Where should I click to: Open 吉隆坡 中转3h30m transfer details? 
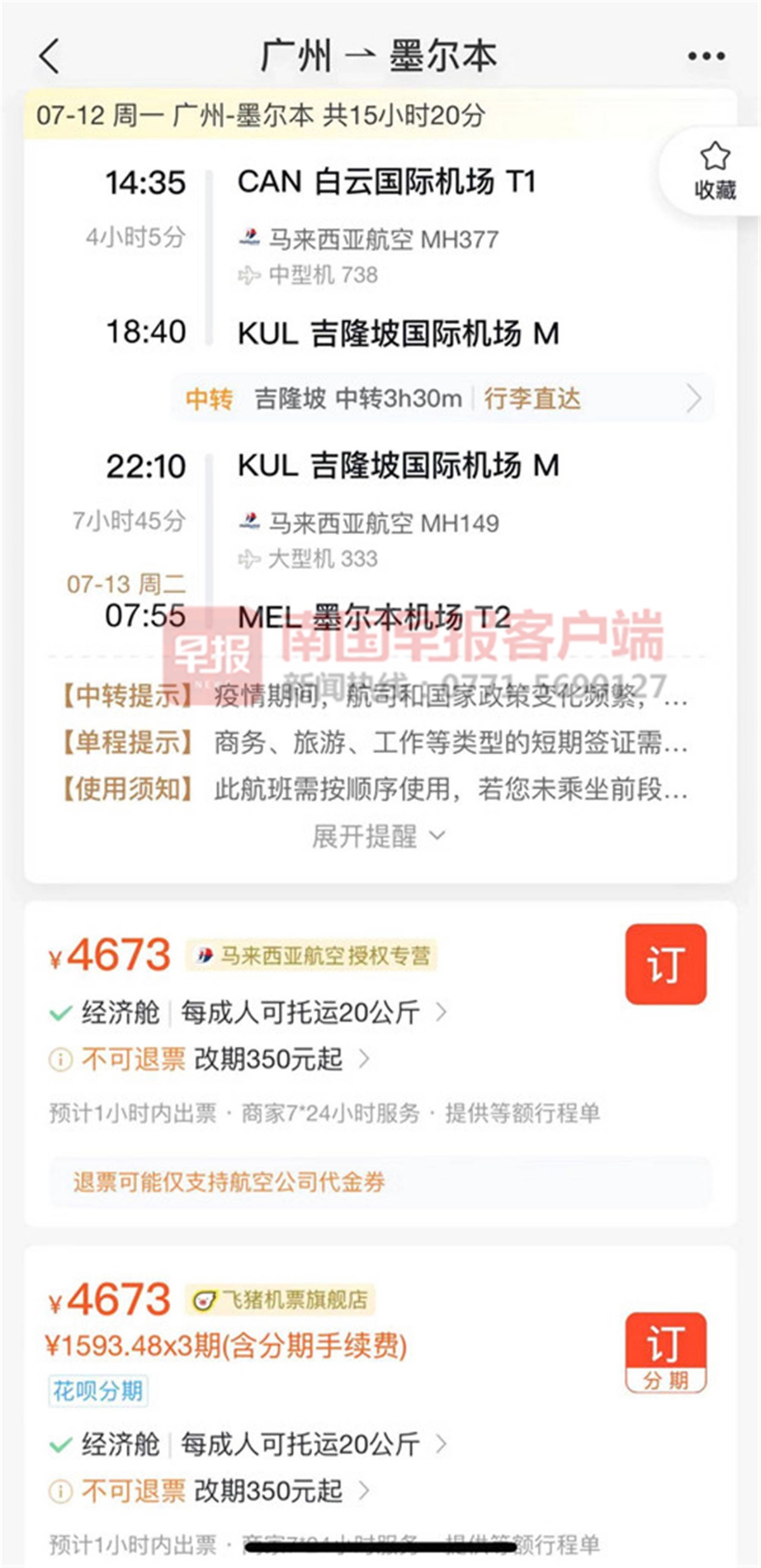442,399
